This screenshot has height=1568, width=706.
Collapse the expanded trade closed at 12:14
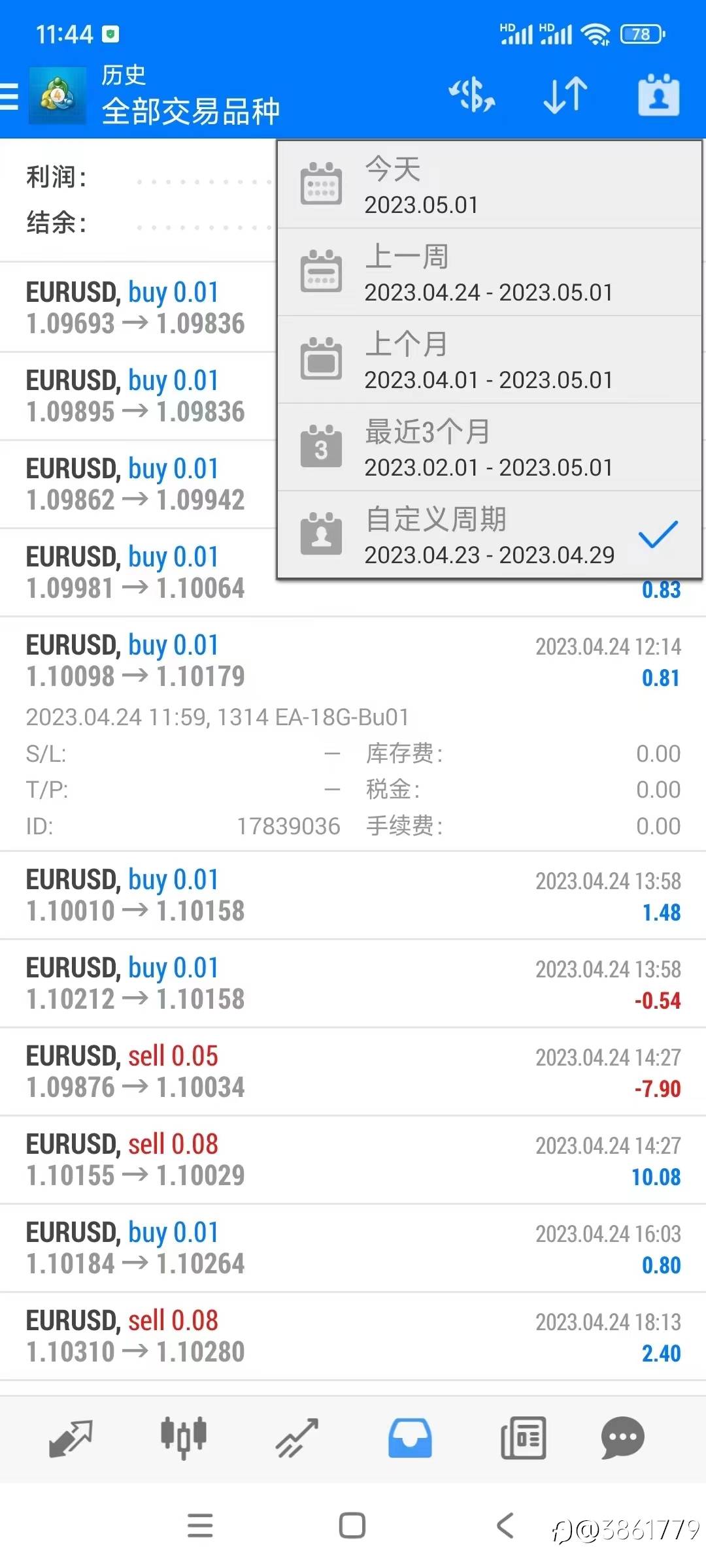(353, 660)
